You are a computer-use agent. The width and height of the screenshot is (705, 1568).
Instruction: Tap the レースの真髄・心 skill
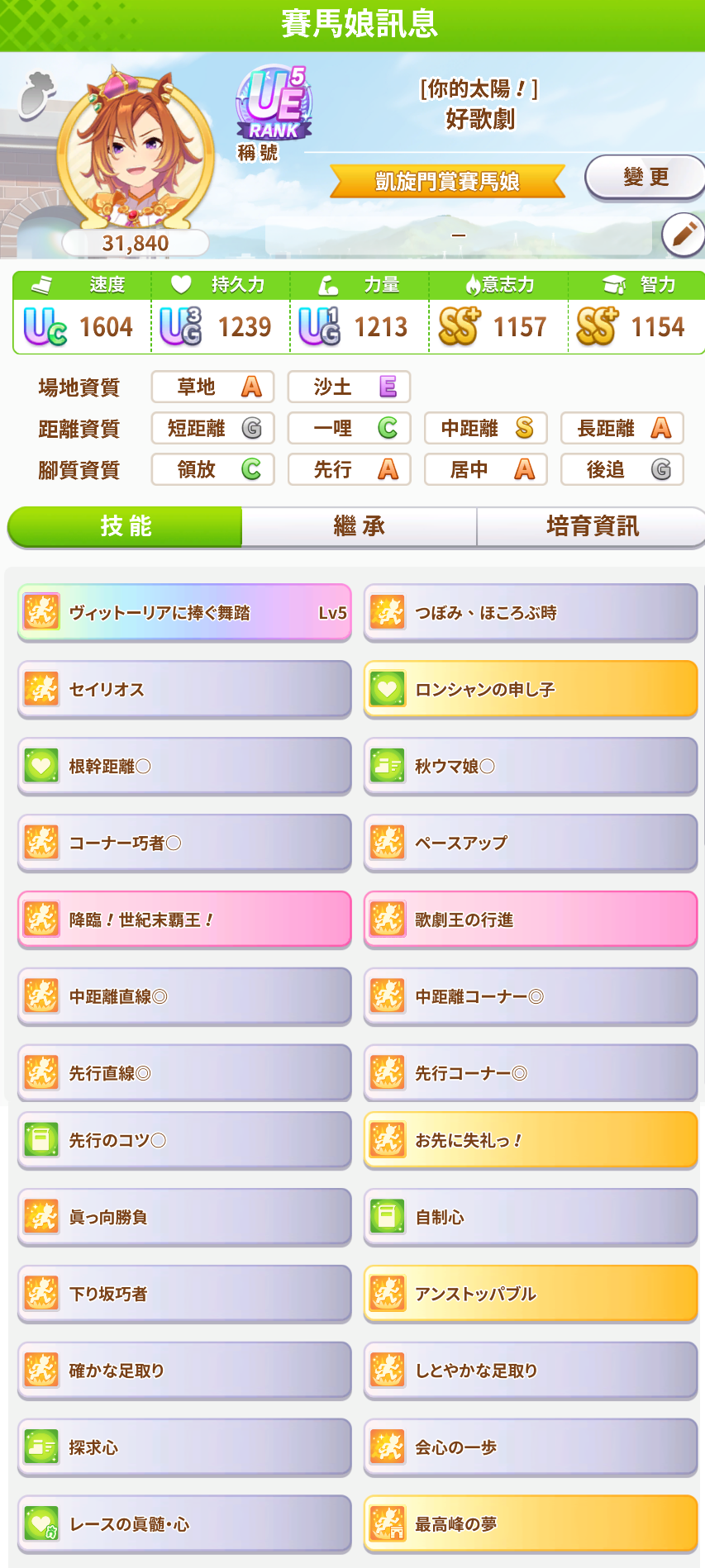(x=184, y=1524)
